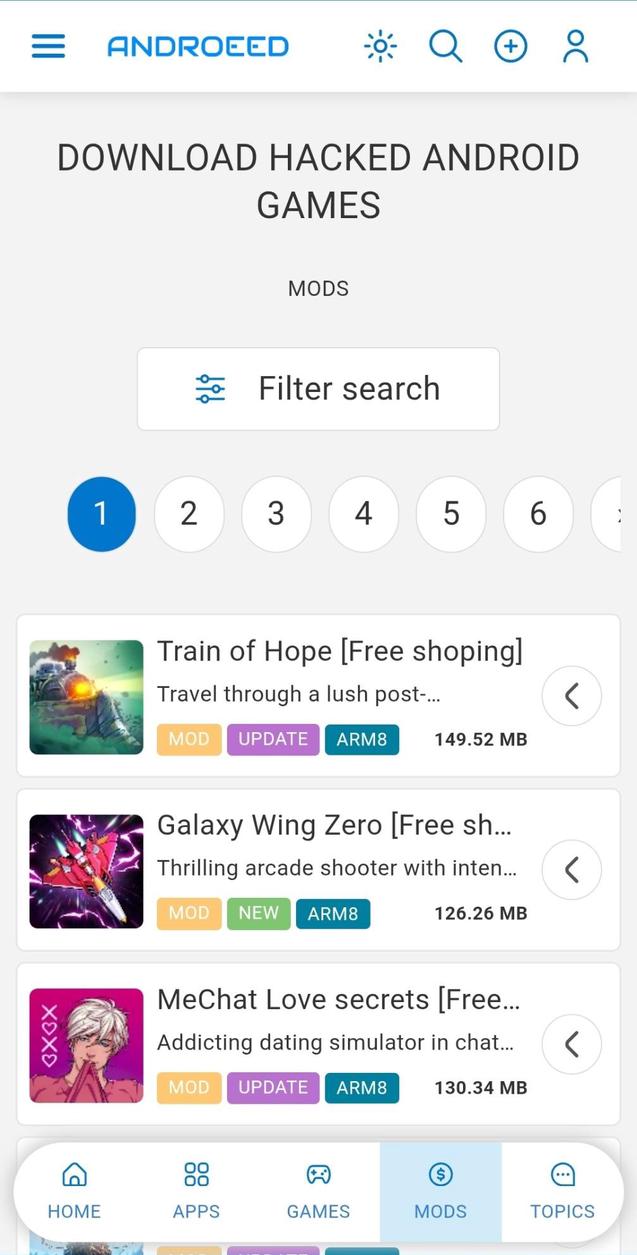Toggle the light/dark theme icon
The image size is (637, 1255).
tap(380, 46)
